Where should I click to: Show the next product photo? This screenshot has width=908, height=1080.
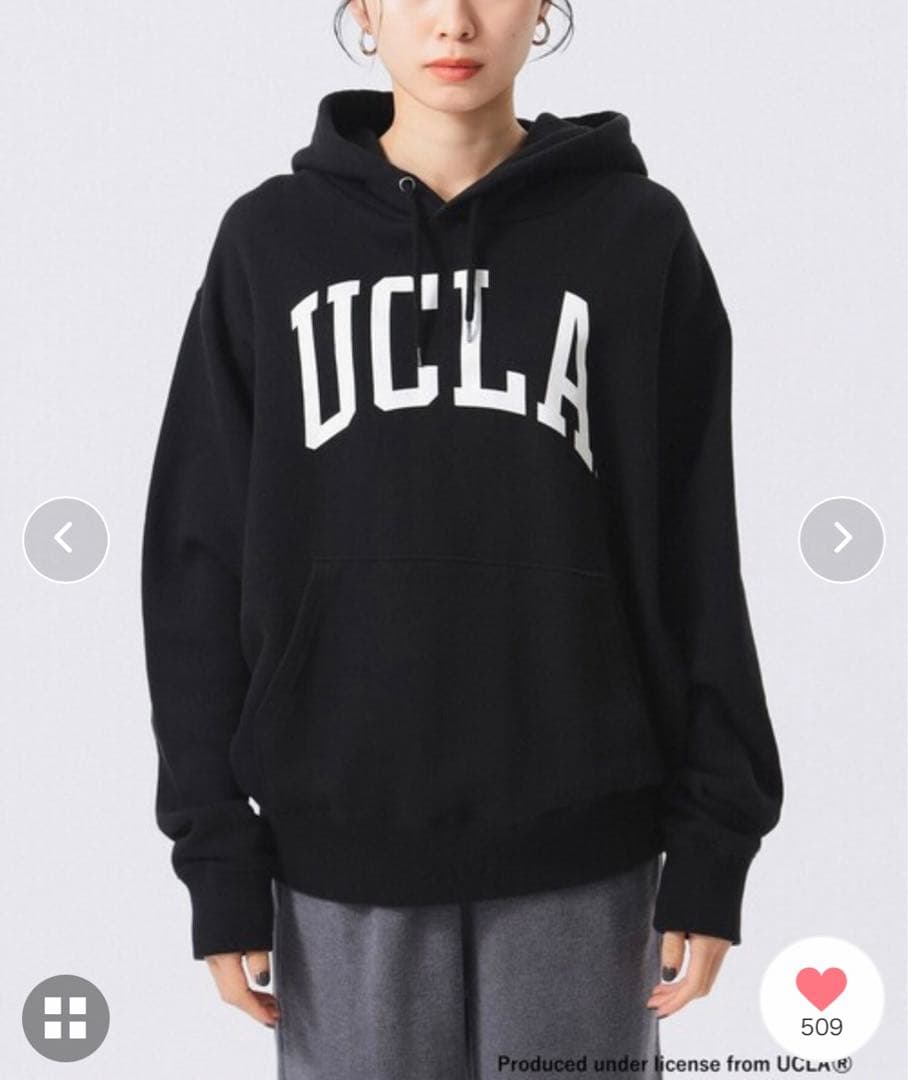(842, 540)
